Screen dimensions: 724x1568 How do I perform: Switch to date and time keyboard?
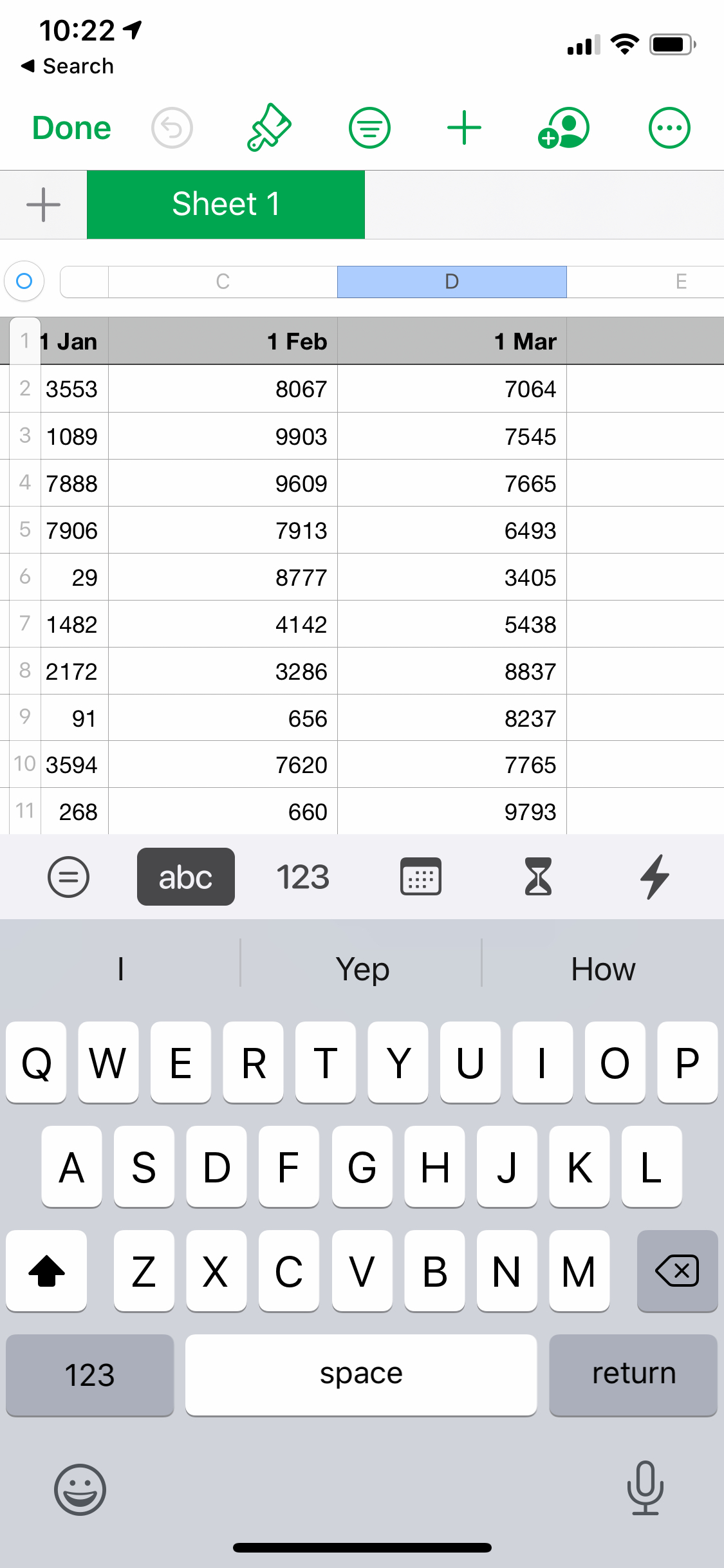421,877
